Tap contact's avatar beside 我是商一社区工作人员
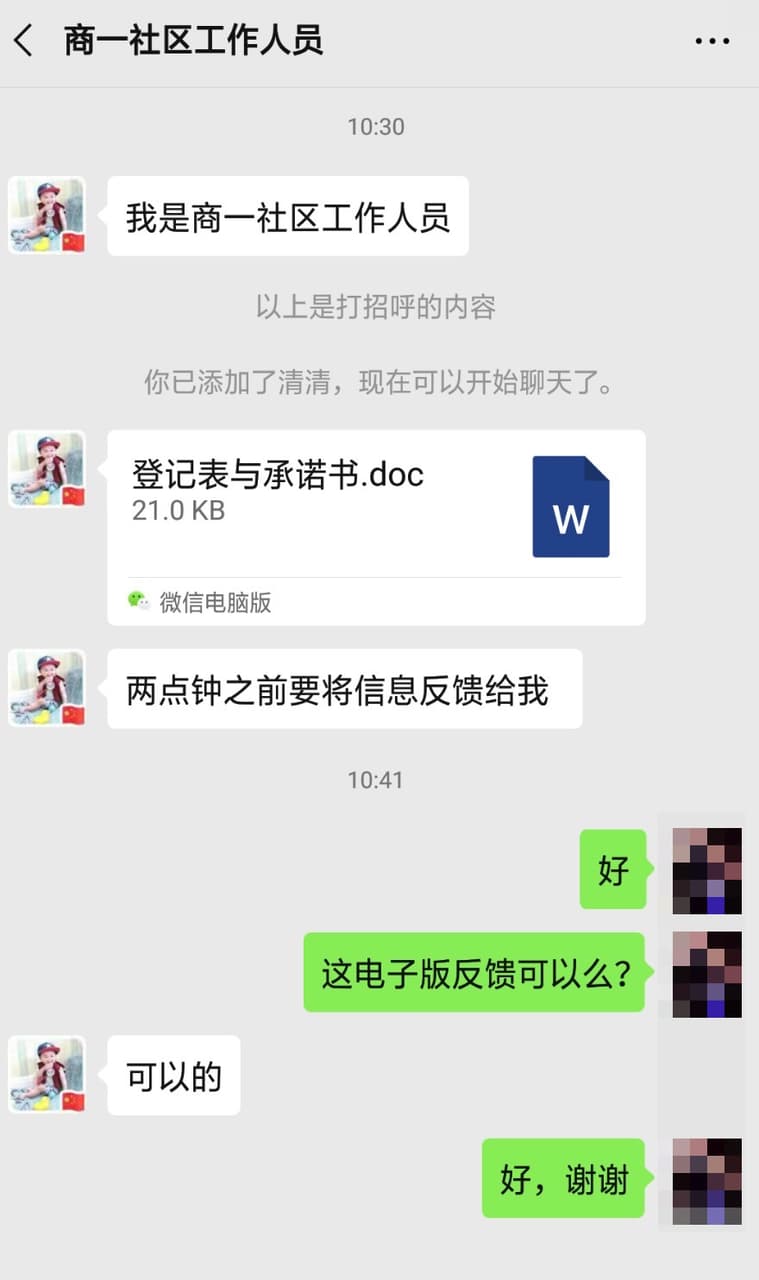The height and width of the screenshot is (1280, 759). [47, 216]
